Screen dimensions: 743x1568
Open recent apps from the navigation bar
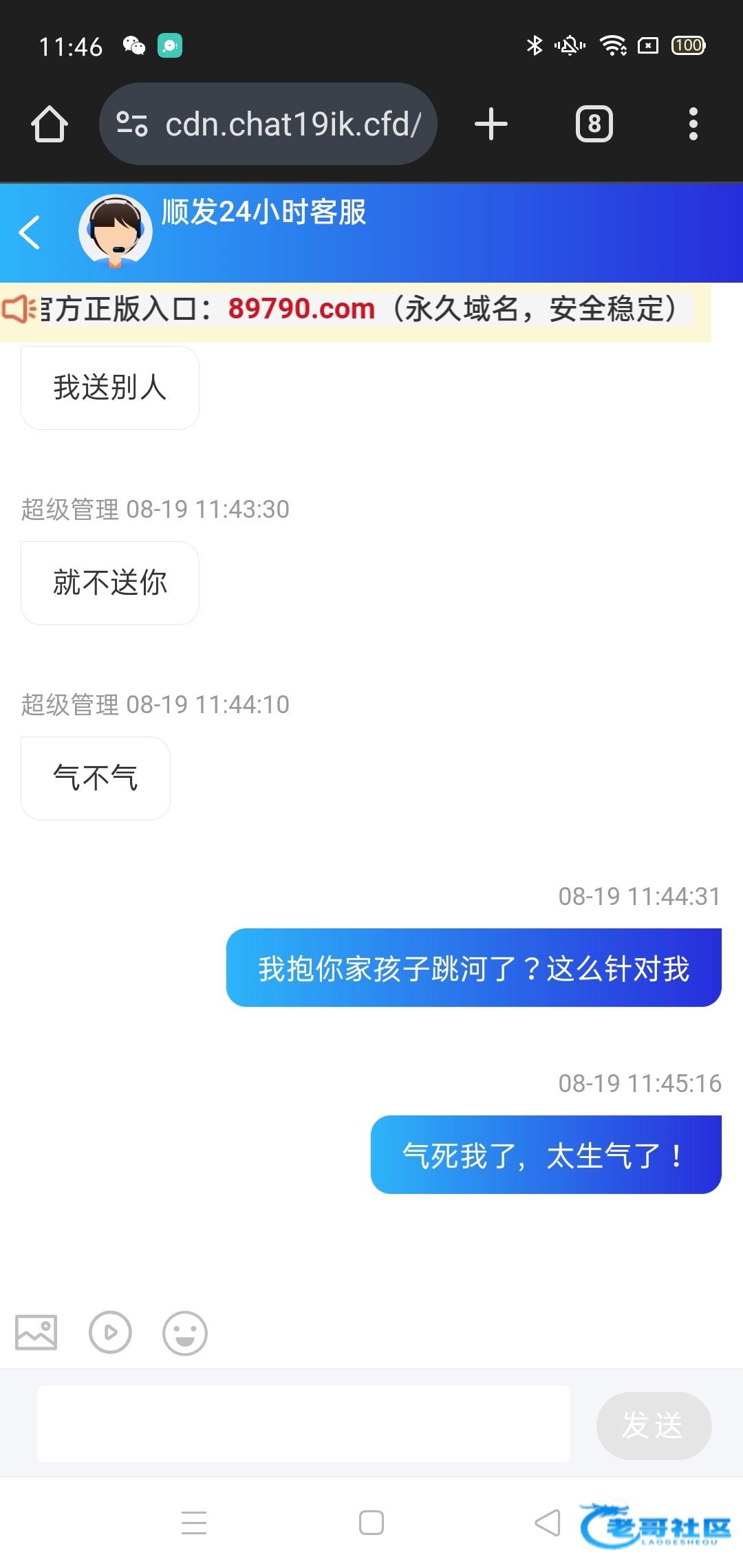click(x=194, y=1523)
